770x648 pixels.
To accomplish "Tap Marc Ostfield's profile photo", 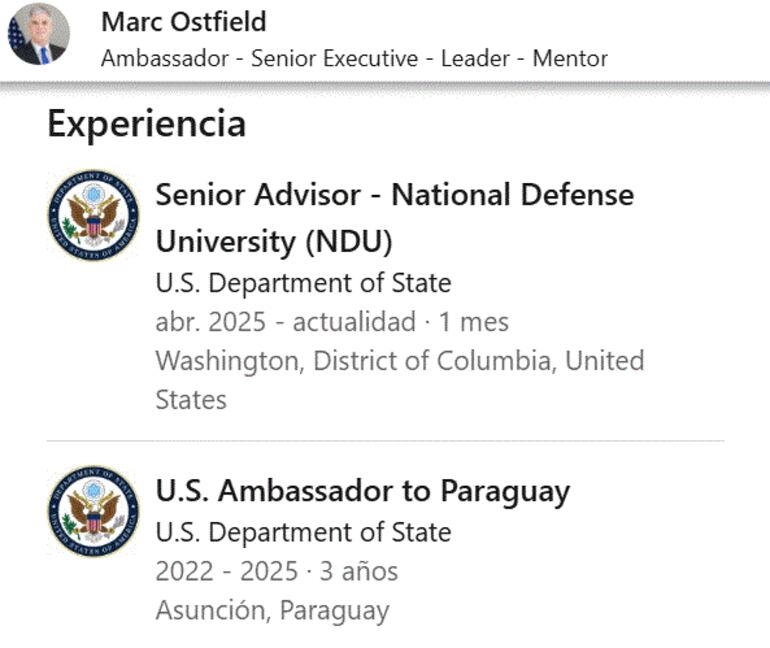I will click(x=38, y=35).
